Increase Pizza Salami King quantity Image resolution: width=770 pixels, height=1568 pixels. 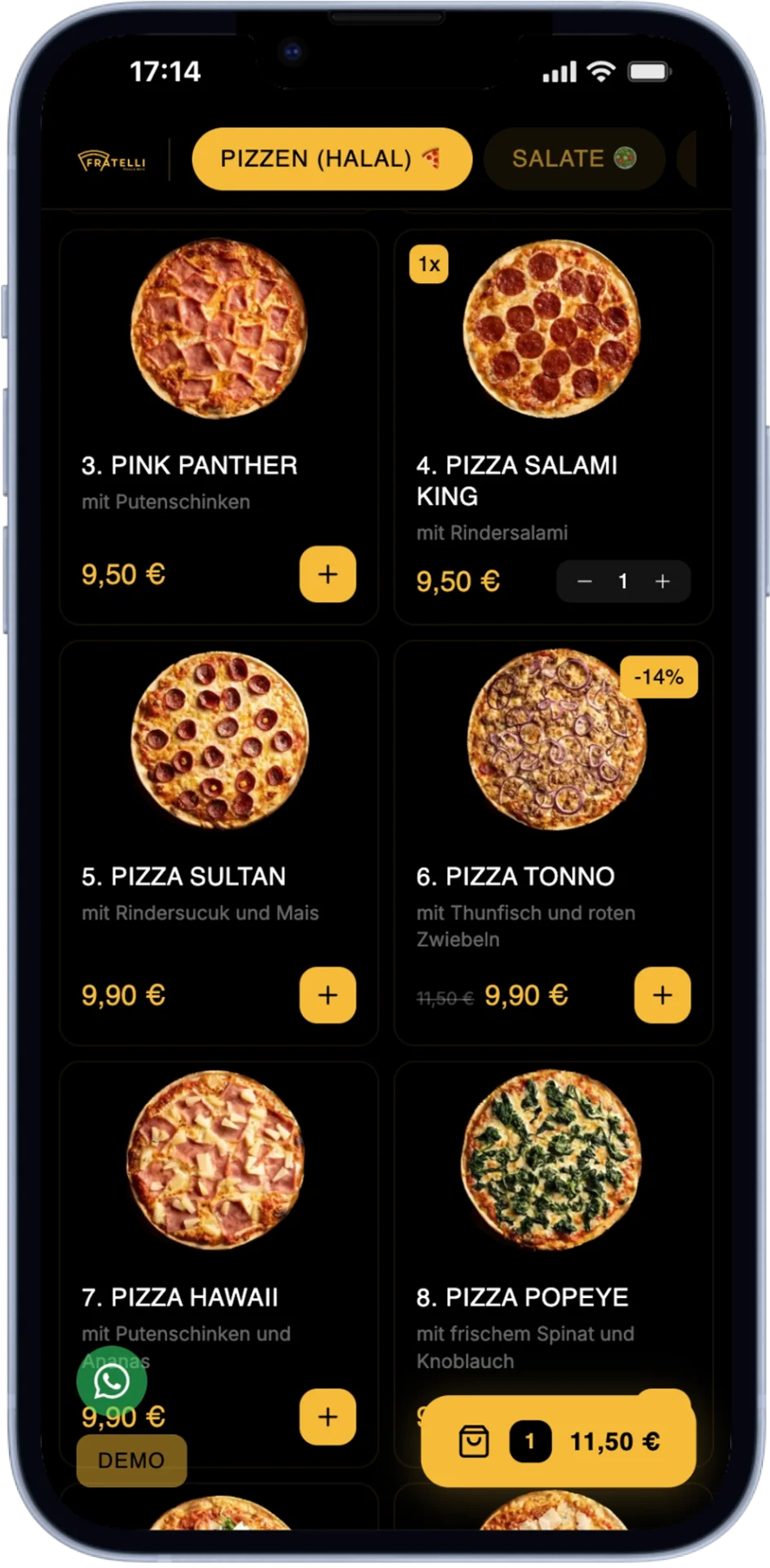click(662, 581)
